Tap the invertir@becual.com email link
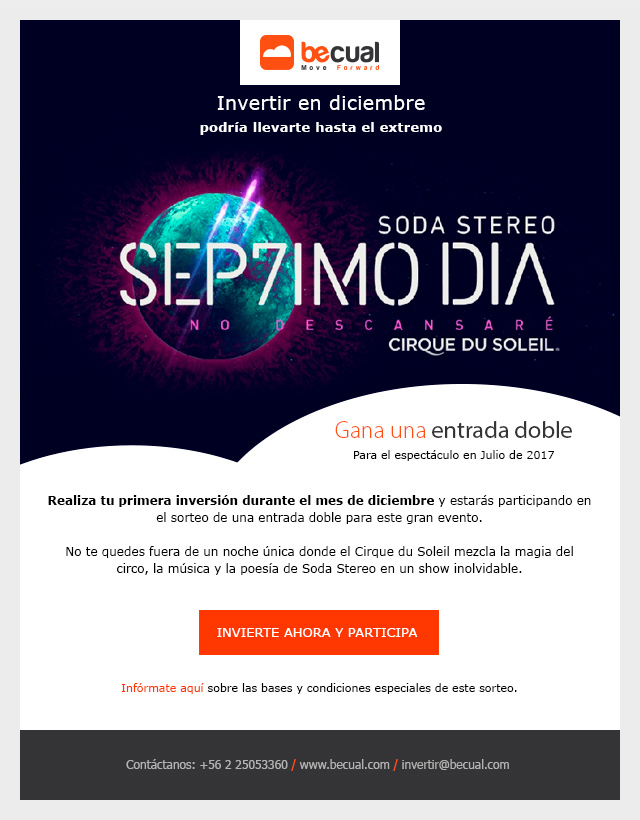The width and height of the screenshot is (640, 820). (455, 765)
